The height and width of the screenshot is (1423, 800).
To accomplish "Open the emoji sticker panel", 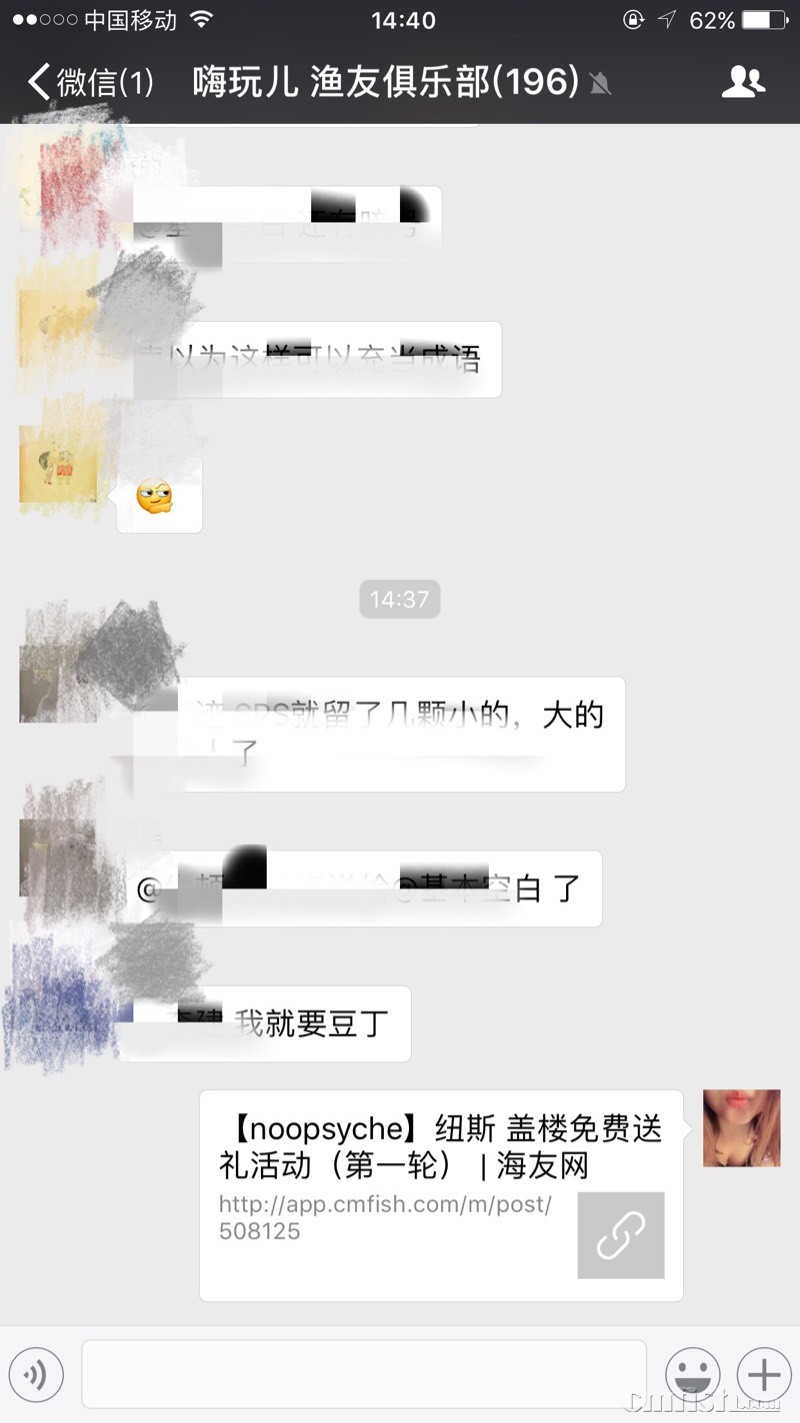I will pos(693,1375).
